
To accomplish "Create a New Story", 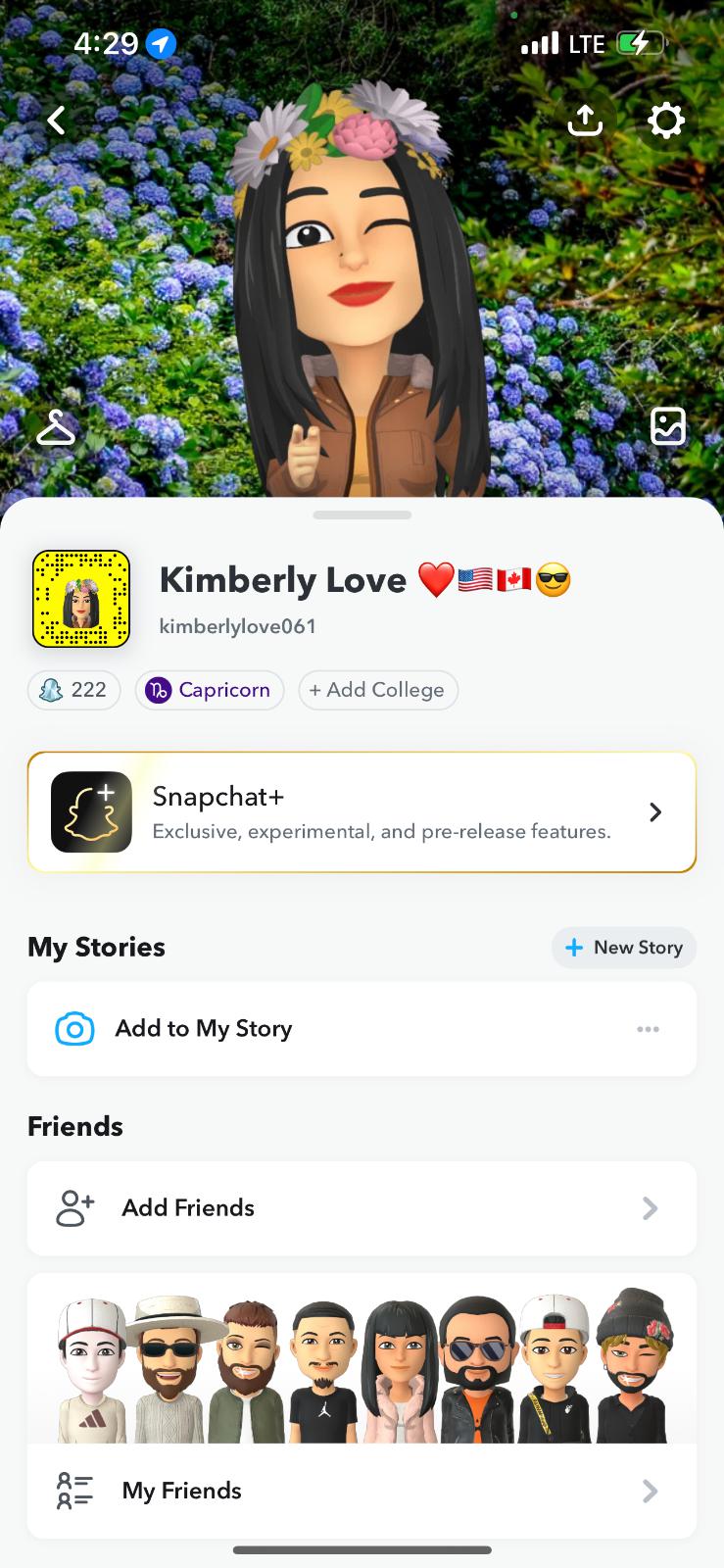I will point(624,948).
